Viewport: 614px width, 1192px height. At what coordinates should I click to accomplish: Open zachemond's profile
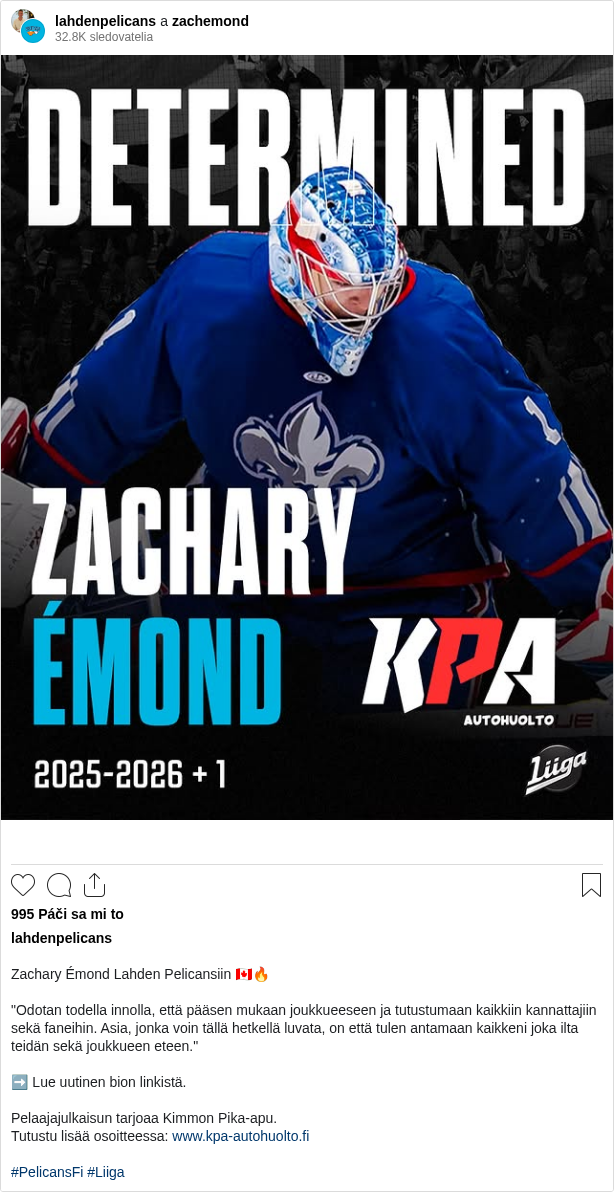[x=210, y=21]
